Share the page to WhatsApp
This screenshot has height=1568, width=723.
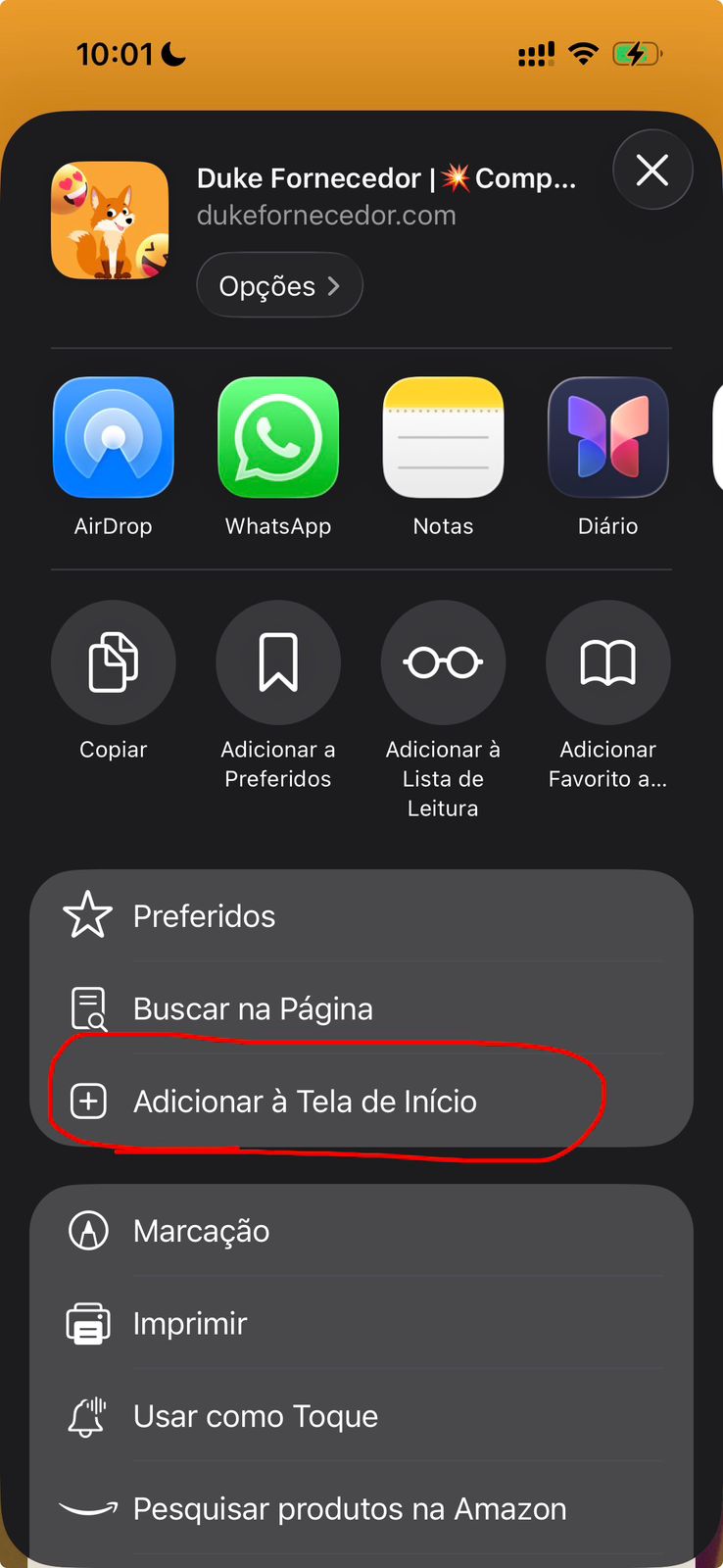[x=278, y=438]
